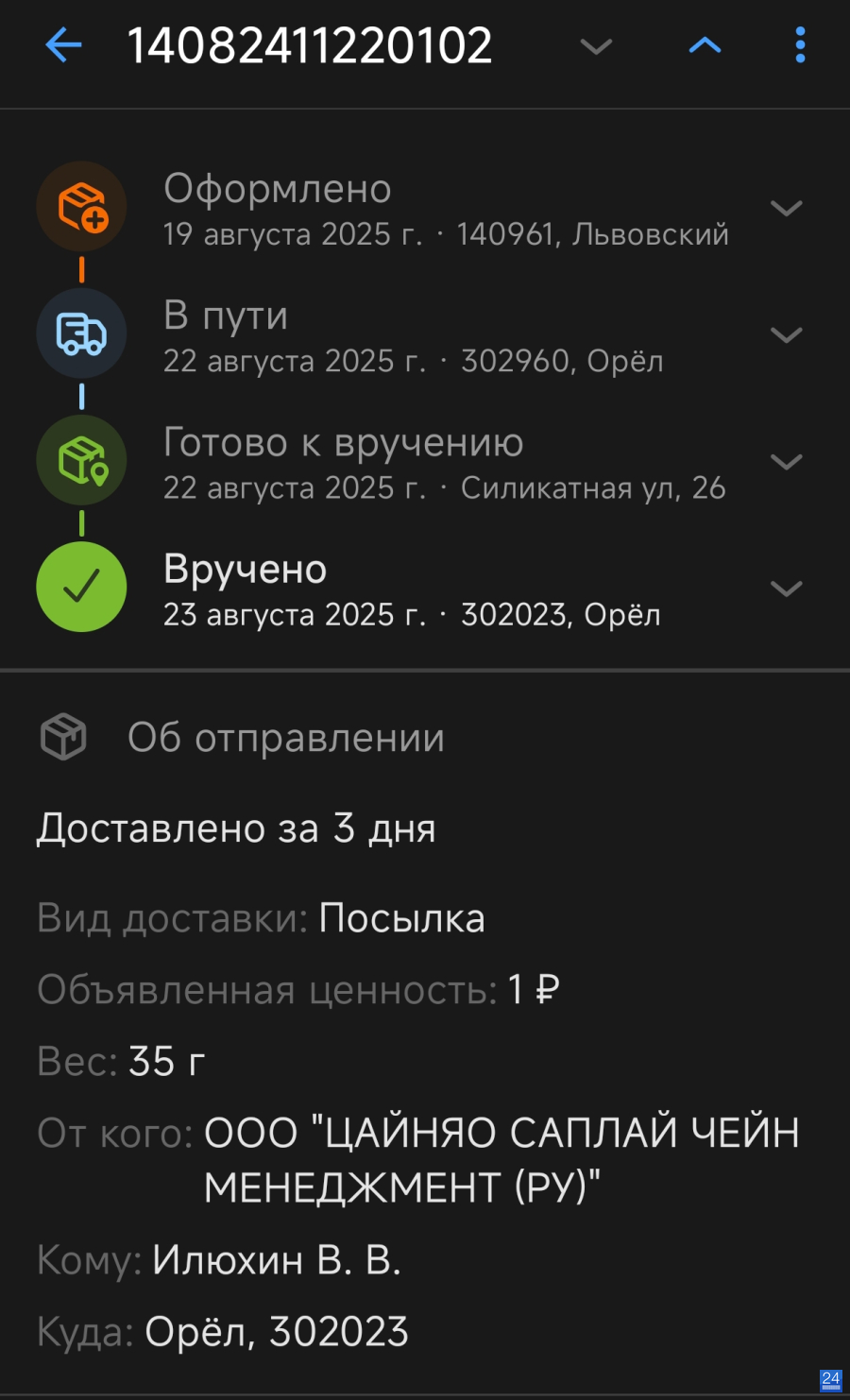The height and width of the screenshot is (1400, 850).
Task: Jump to previous tracking item with up chevron
Action: [705, 45]
